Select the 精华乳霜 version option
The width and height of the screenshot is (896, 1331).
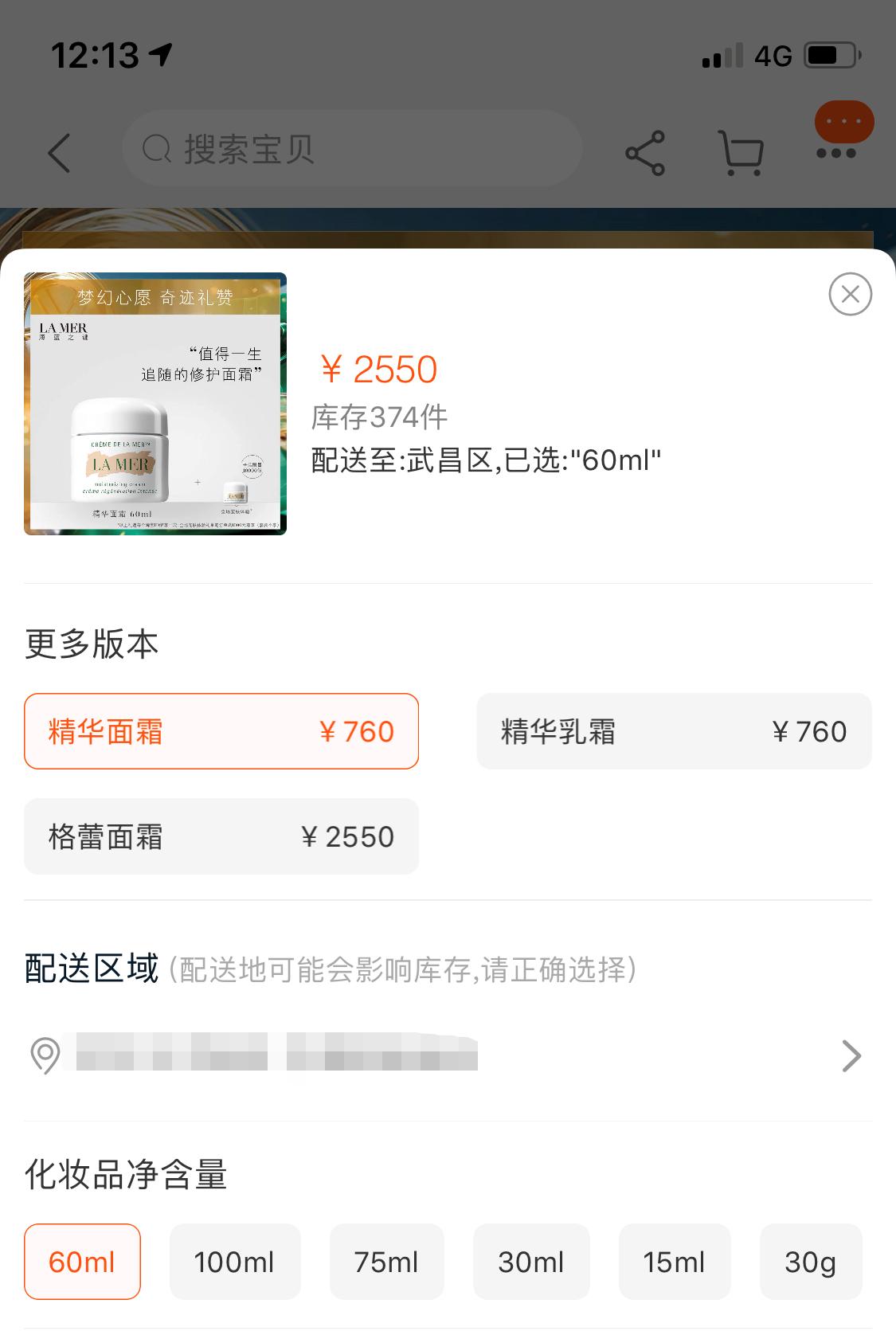pyautogui.click(x=674, y=730)
